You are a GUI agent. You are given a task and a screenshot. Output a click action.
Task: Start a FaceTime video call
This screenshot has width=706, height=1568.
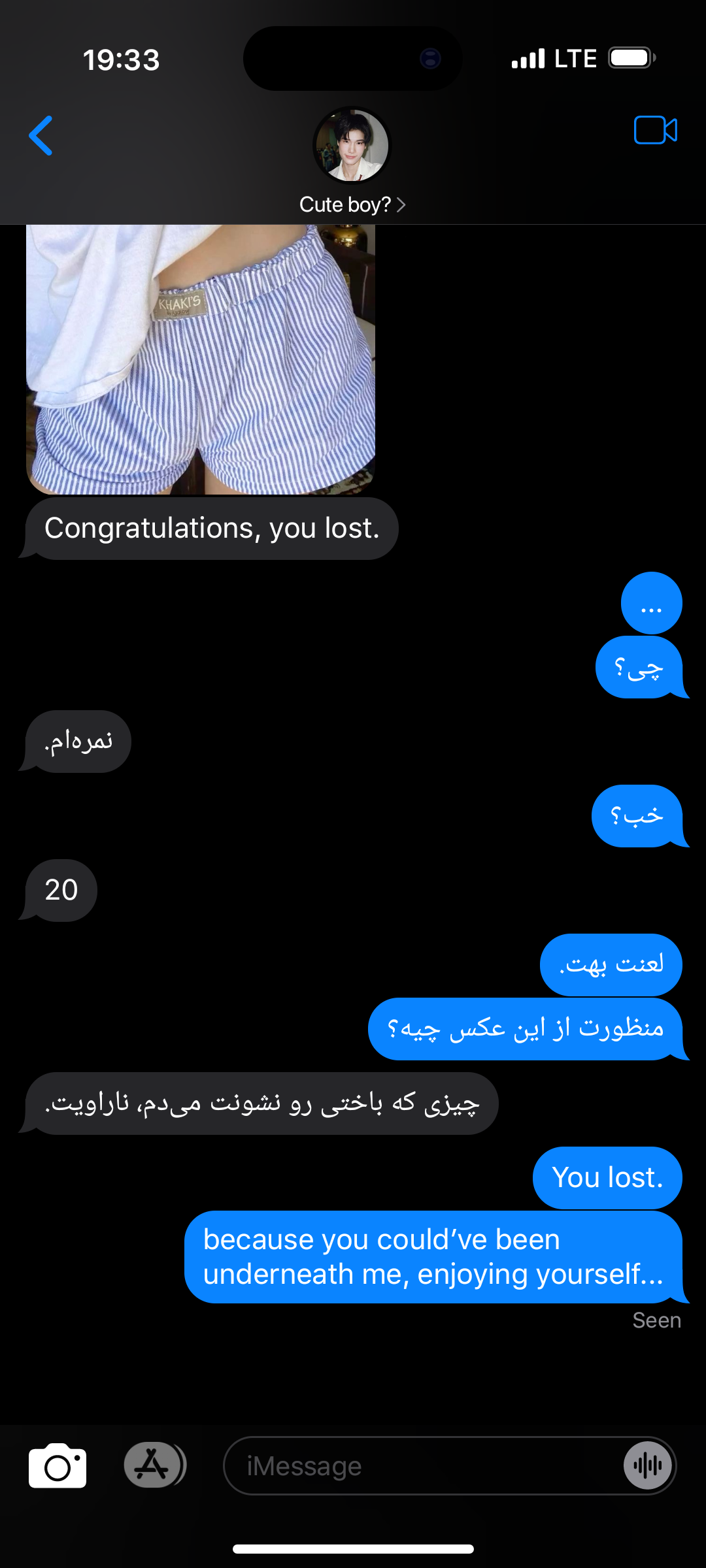coord(655,130)
